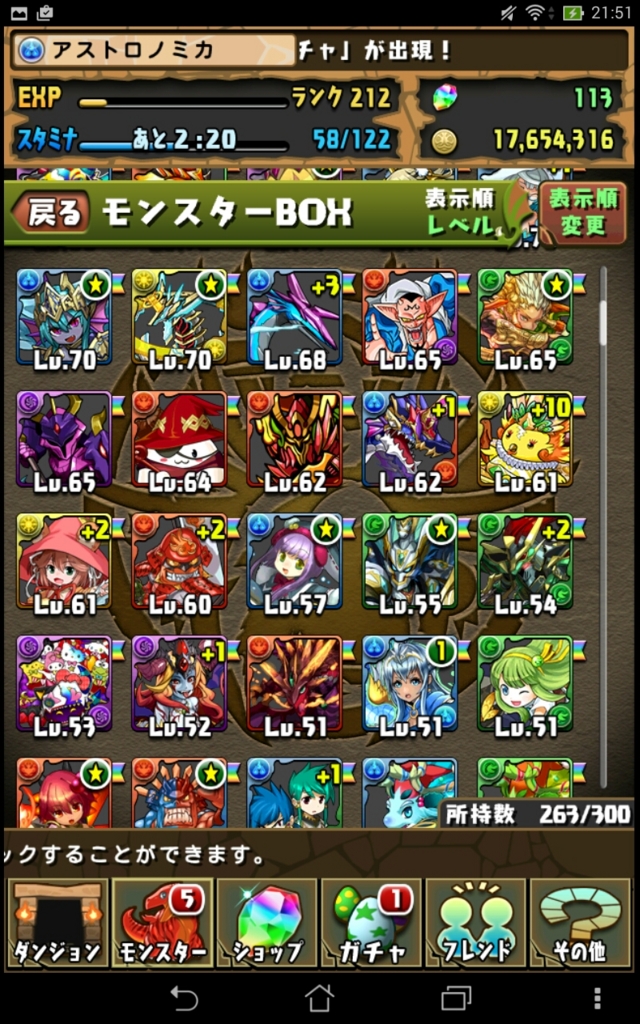
Task: Switch to the モンスター tab
Action: 160,922
